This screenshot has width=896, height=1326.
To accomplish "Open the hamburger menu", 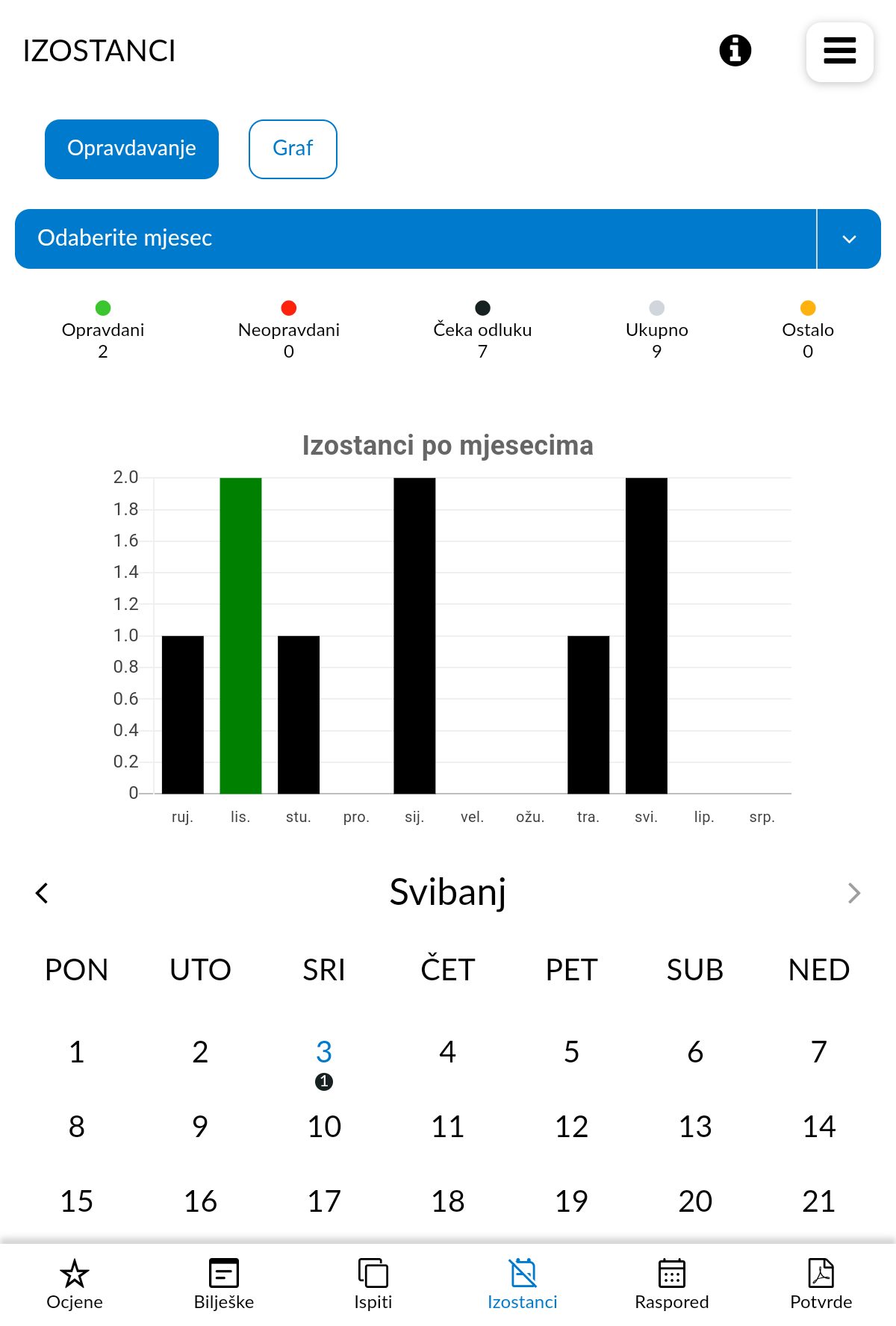I will 839,52.
